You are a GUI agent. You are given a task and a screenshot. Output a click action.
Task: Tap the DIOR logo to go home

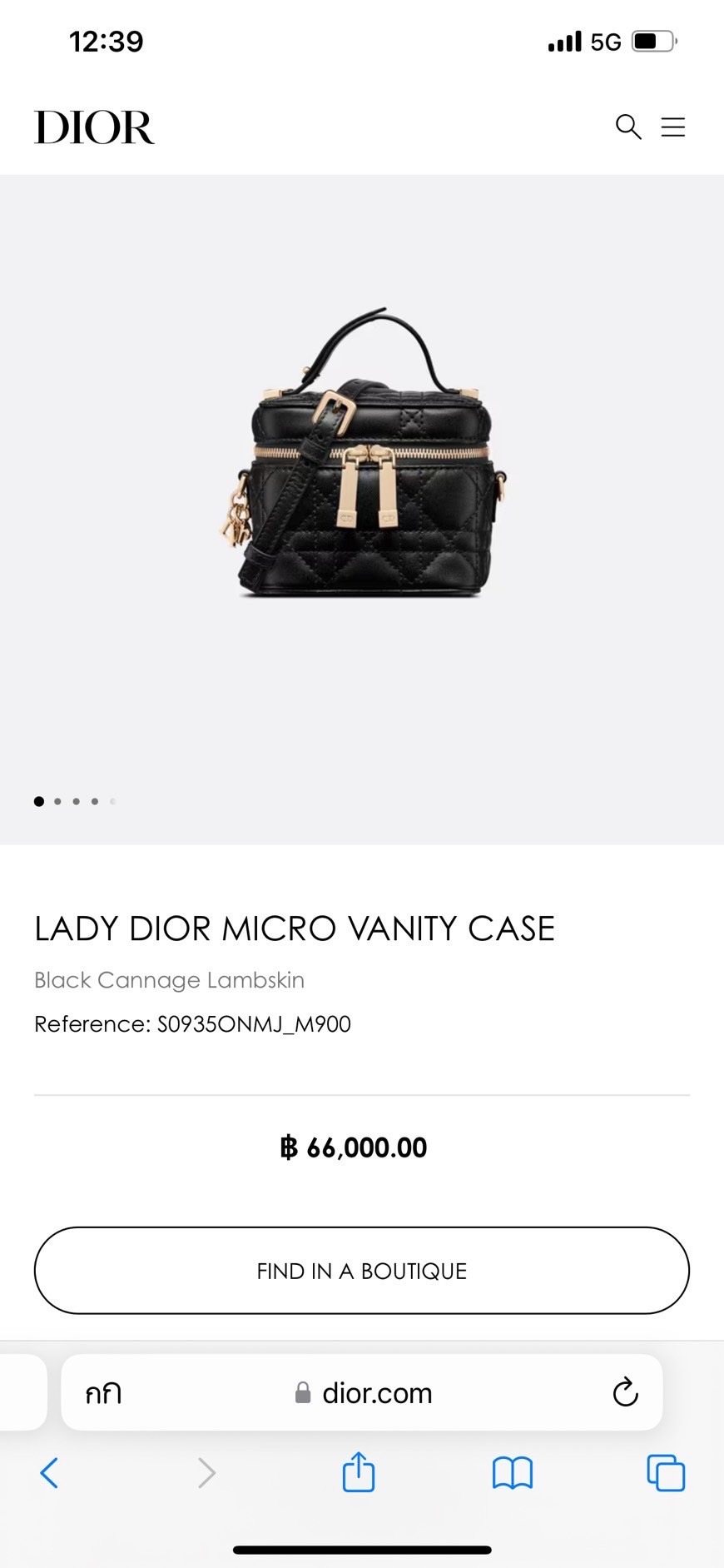tap(94, 127)
